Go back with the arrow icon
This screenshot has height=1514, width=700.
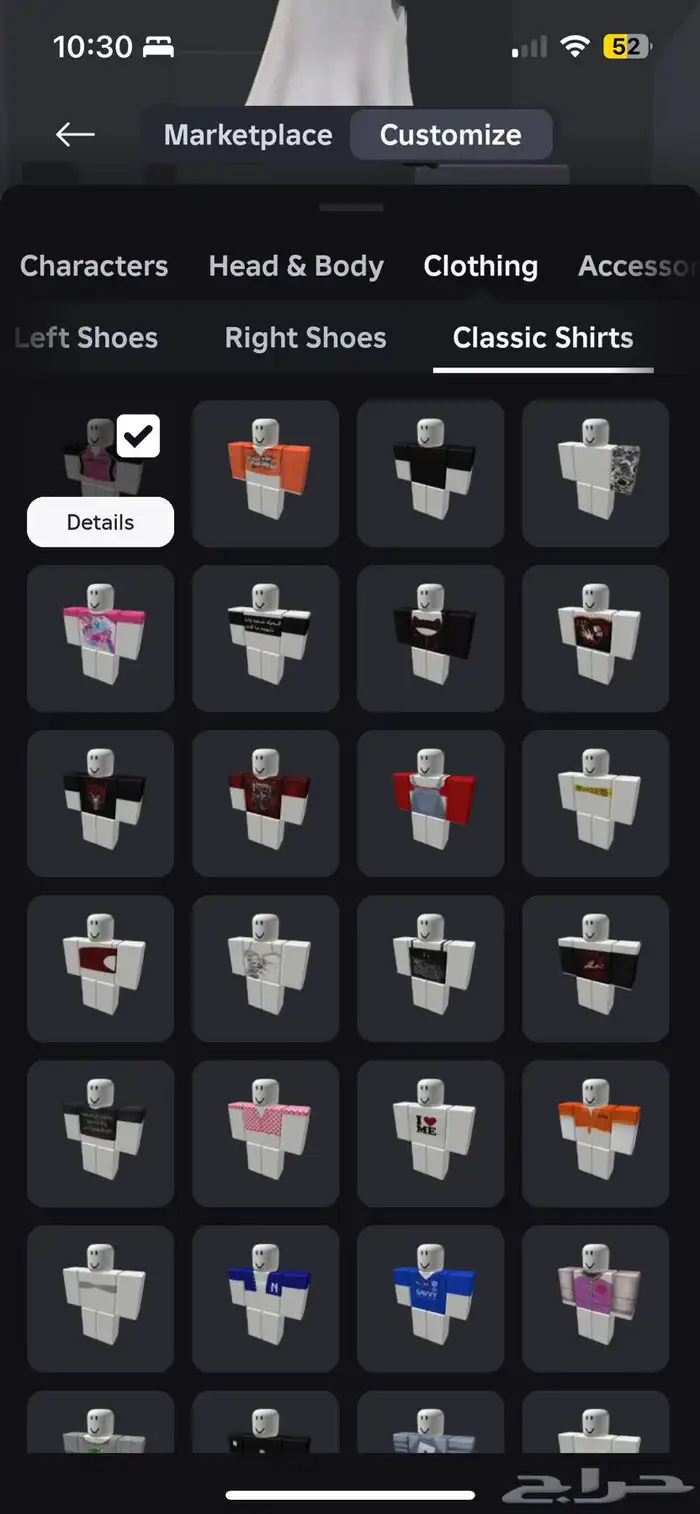coord(75,135)
